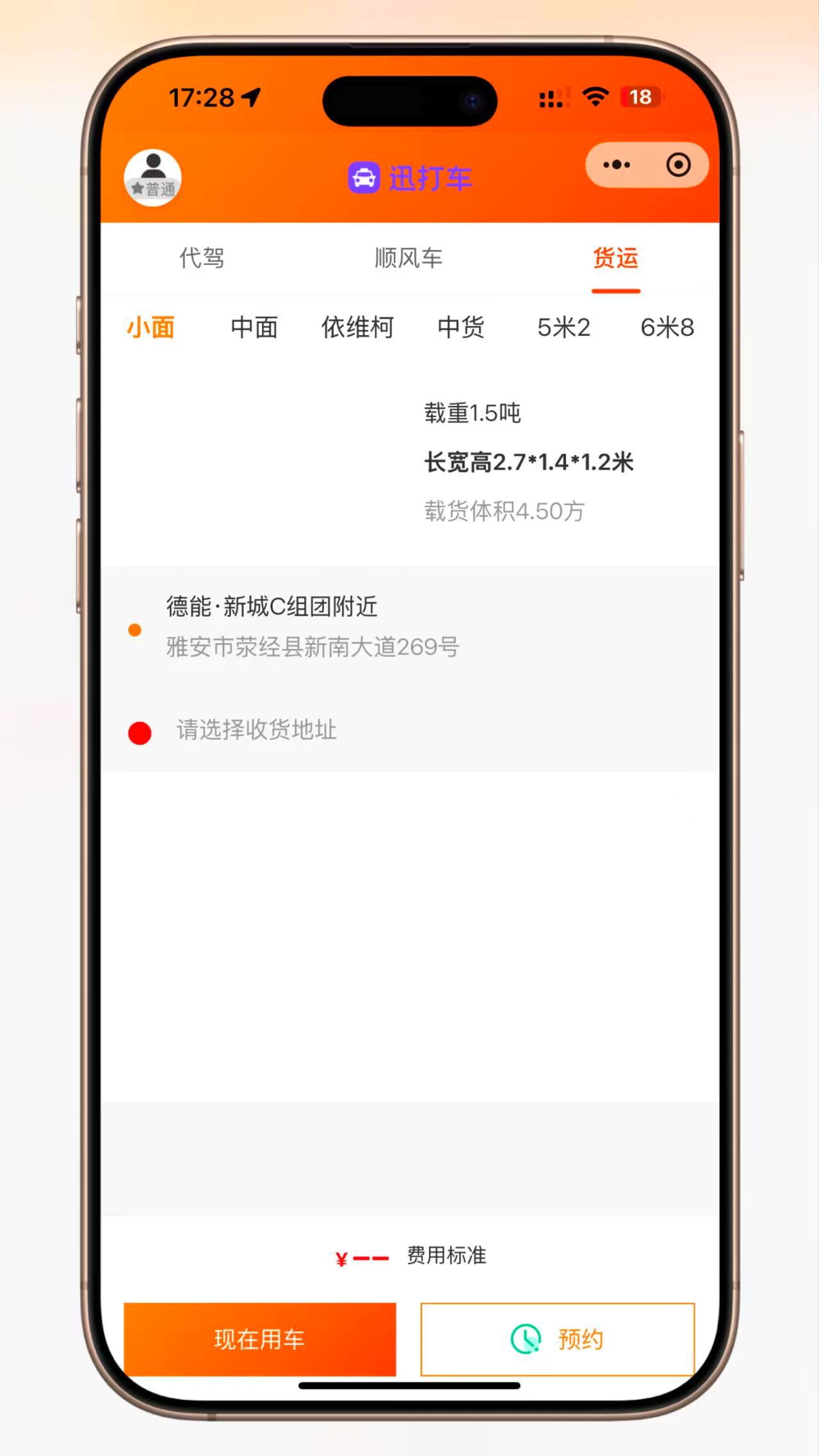Choose the 中面 vehicle type
Image resolution: width=819 pixels, height=1456 pixels.
[x=254, y=327]
